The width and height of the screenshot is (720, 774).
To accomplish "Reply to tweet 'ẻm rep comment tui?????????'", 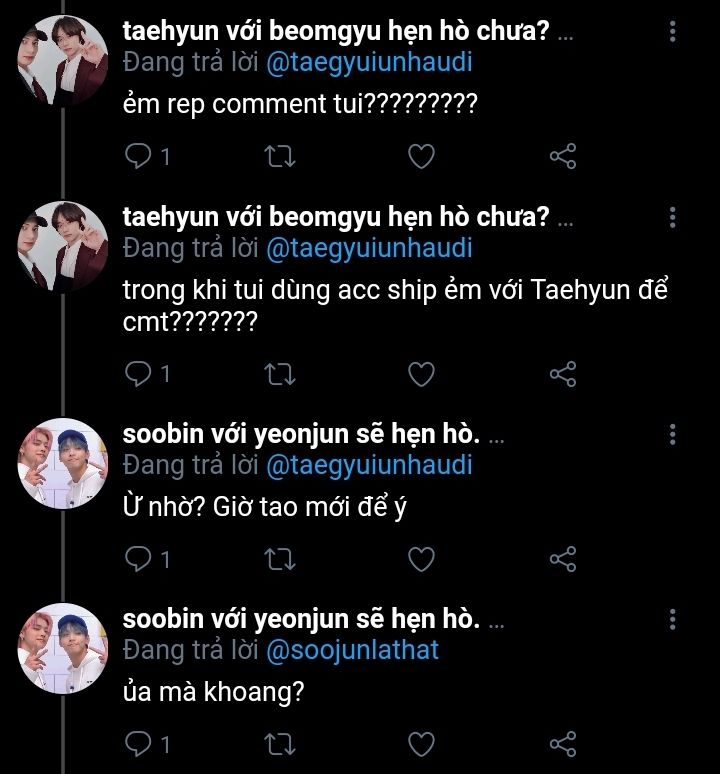I will click(x=138, y=156).
